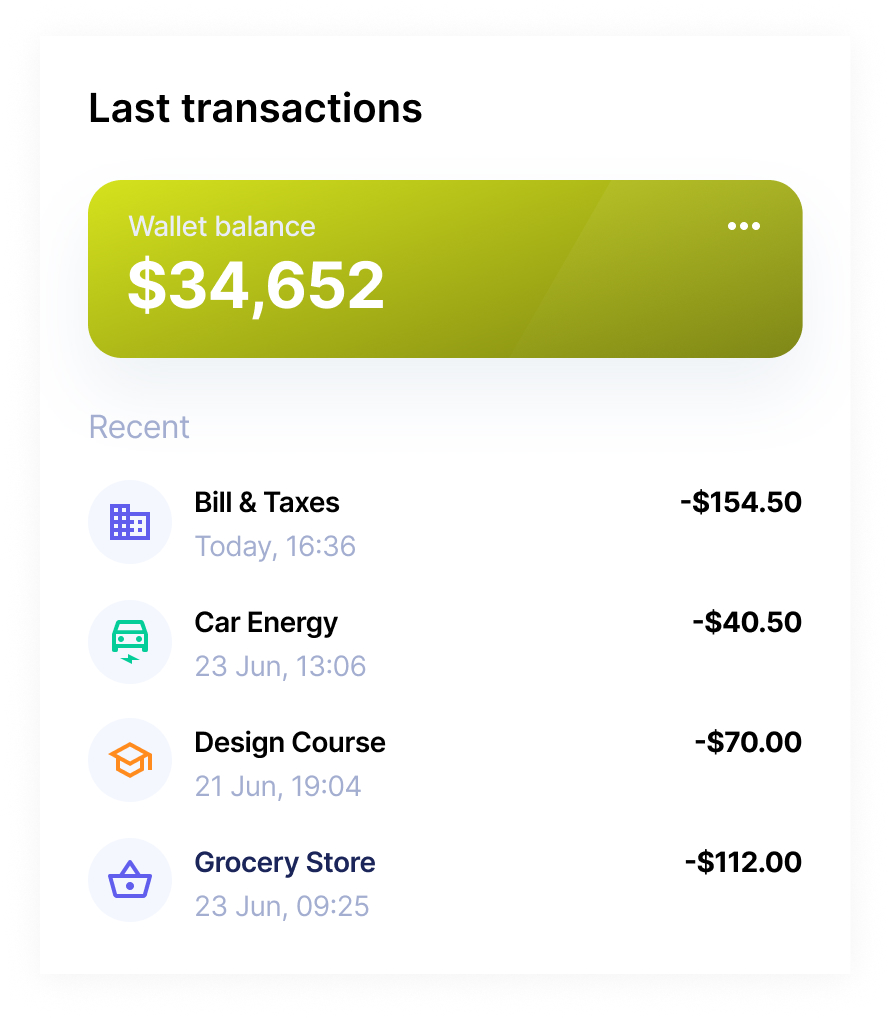Viewport: 891px width, 1018px height.
Task: Open the wallet balance options menu
Action: (743, 227)
